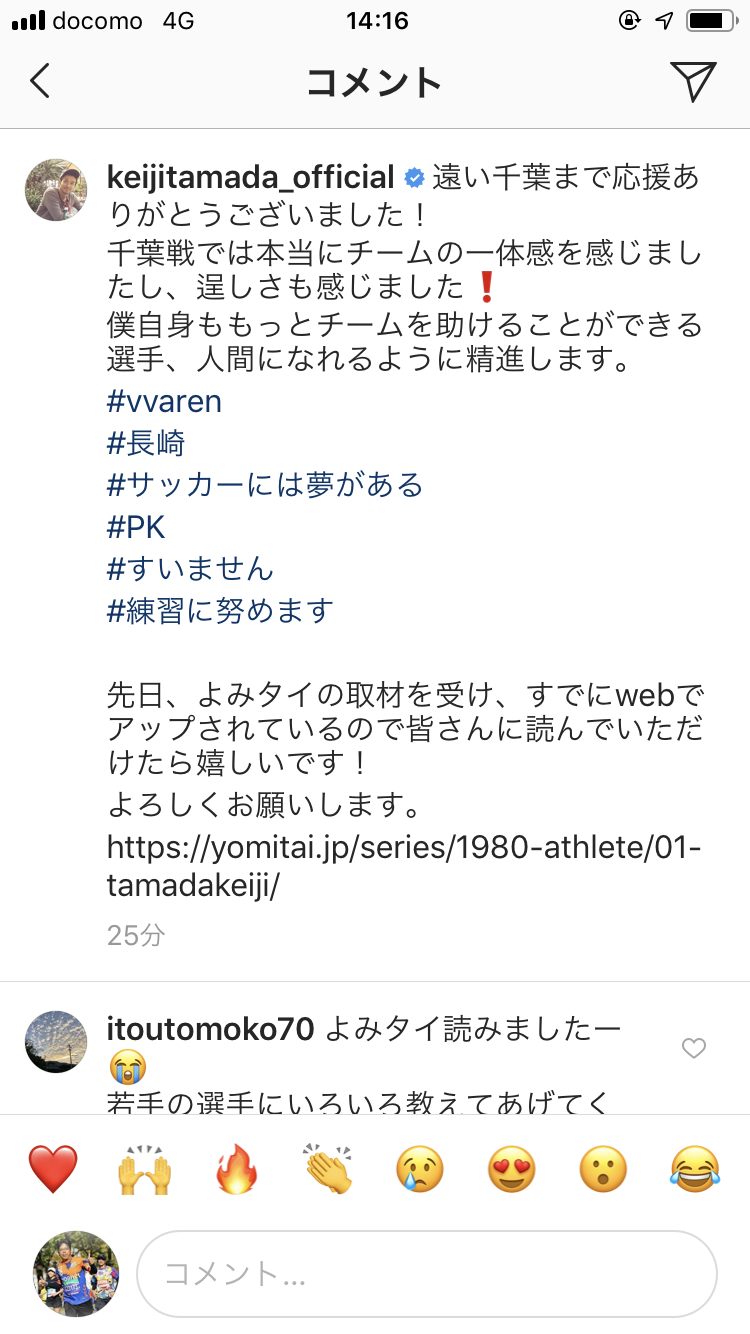This screenshot has height=1334, width=750.
Task: Open the keijitamada_official username link
Action: 250,178
